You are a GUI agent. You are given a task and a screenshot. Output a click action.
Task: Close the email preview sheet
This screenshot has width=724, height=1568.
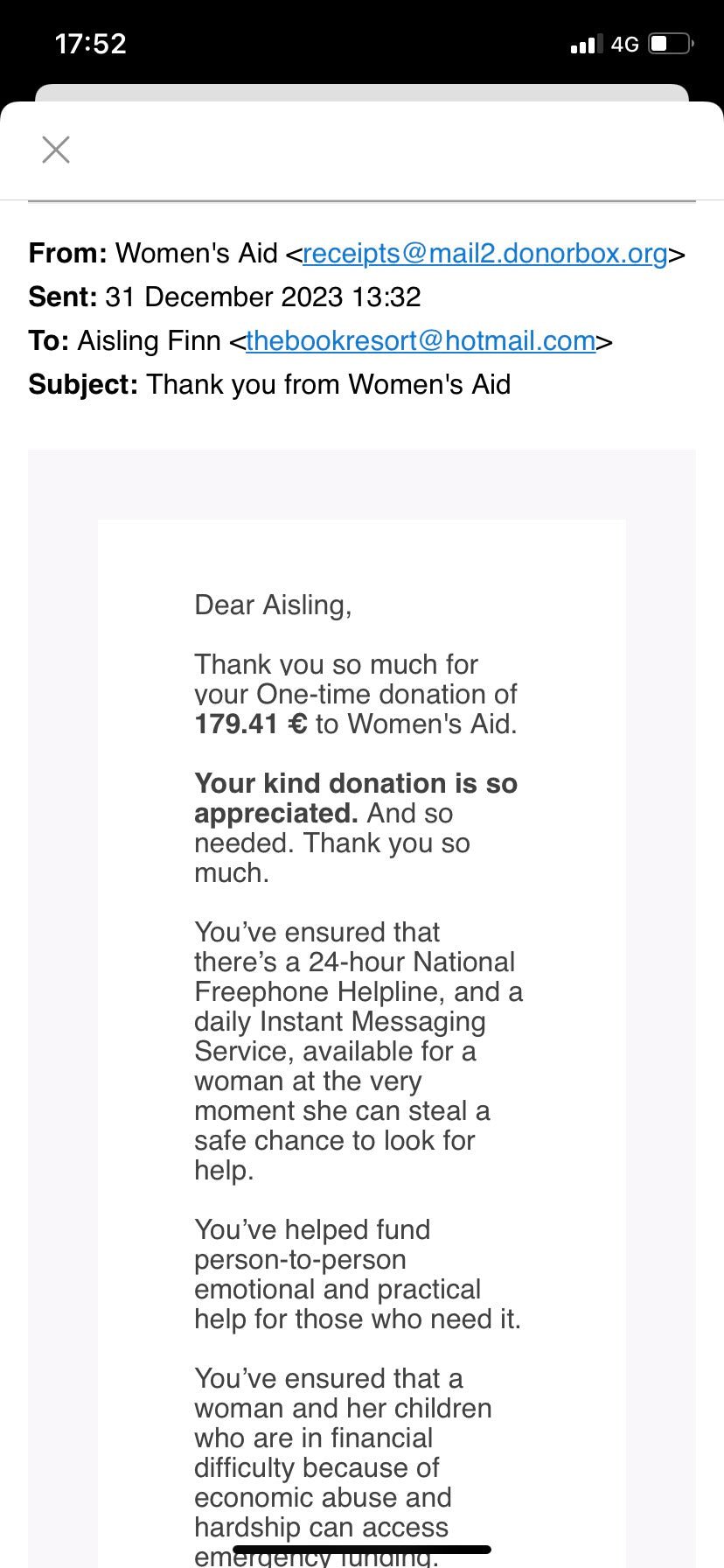coord(56,150)
